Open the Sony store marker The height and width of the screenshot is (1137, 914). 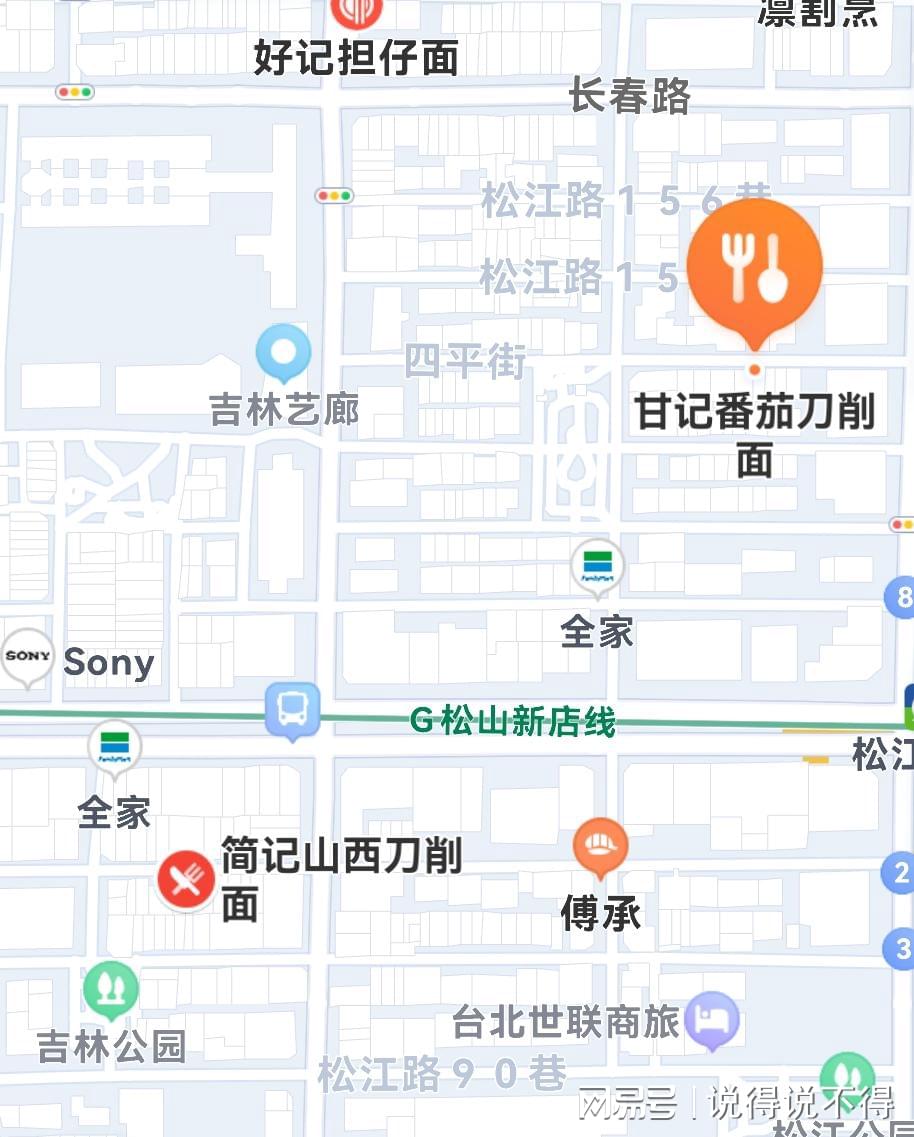coord(27,656)
